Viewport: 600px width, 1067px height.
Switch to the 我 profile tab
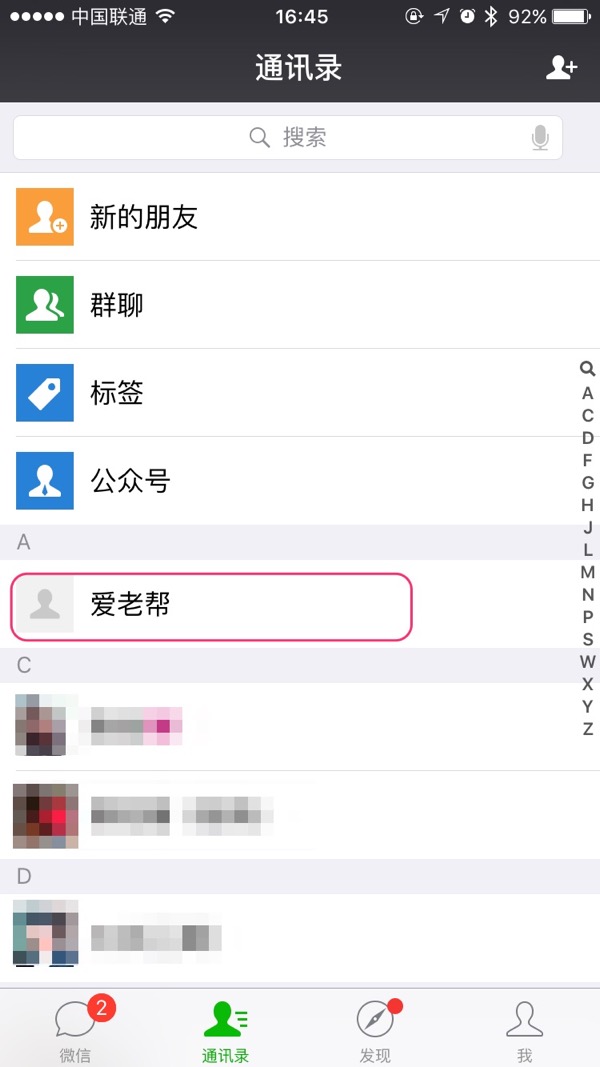tap(524, 1029)
